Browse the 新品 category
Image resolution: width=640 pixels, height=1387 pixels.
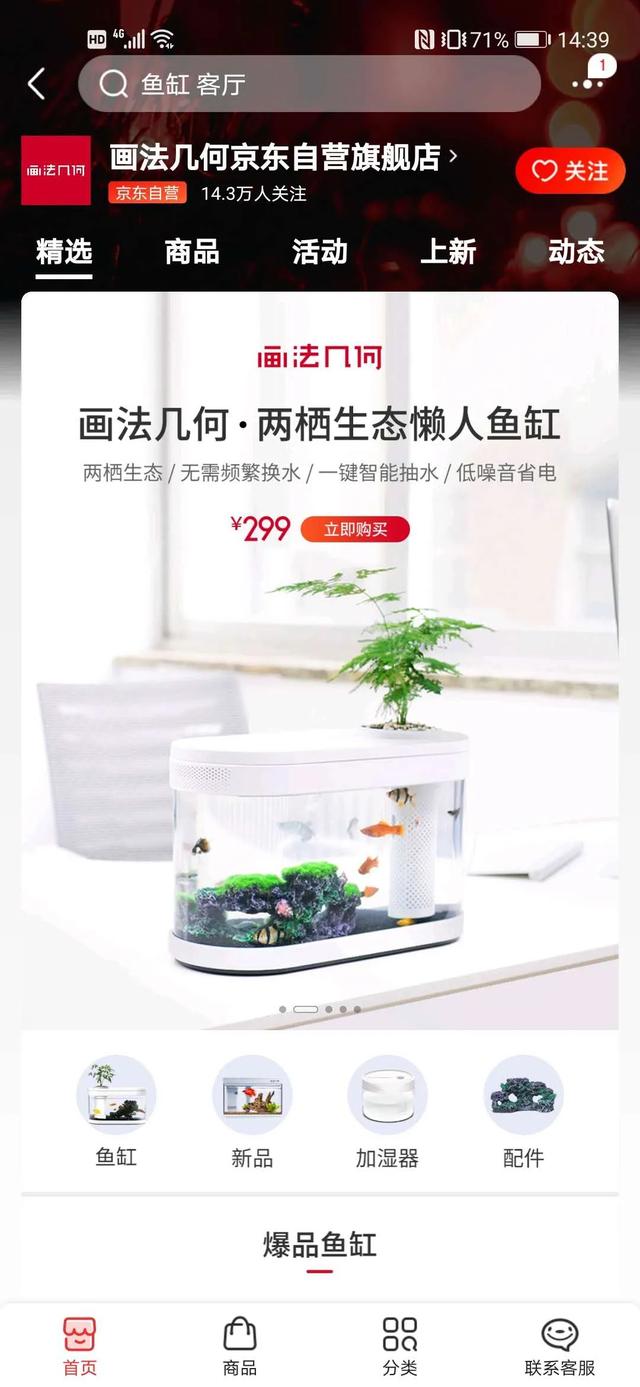pos(252,1112)
